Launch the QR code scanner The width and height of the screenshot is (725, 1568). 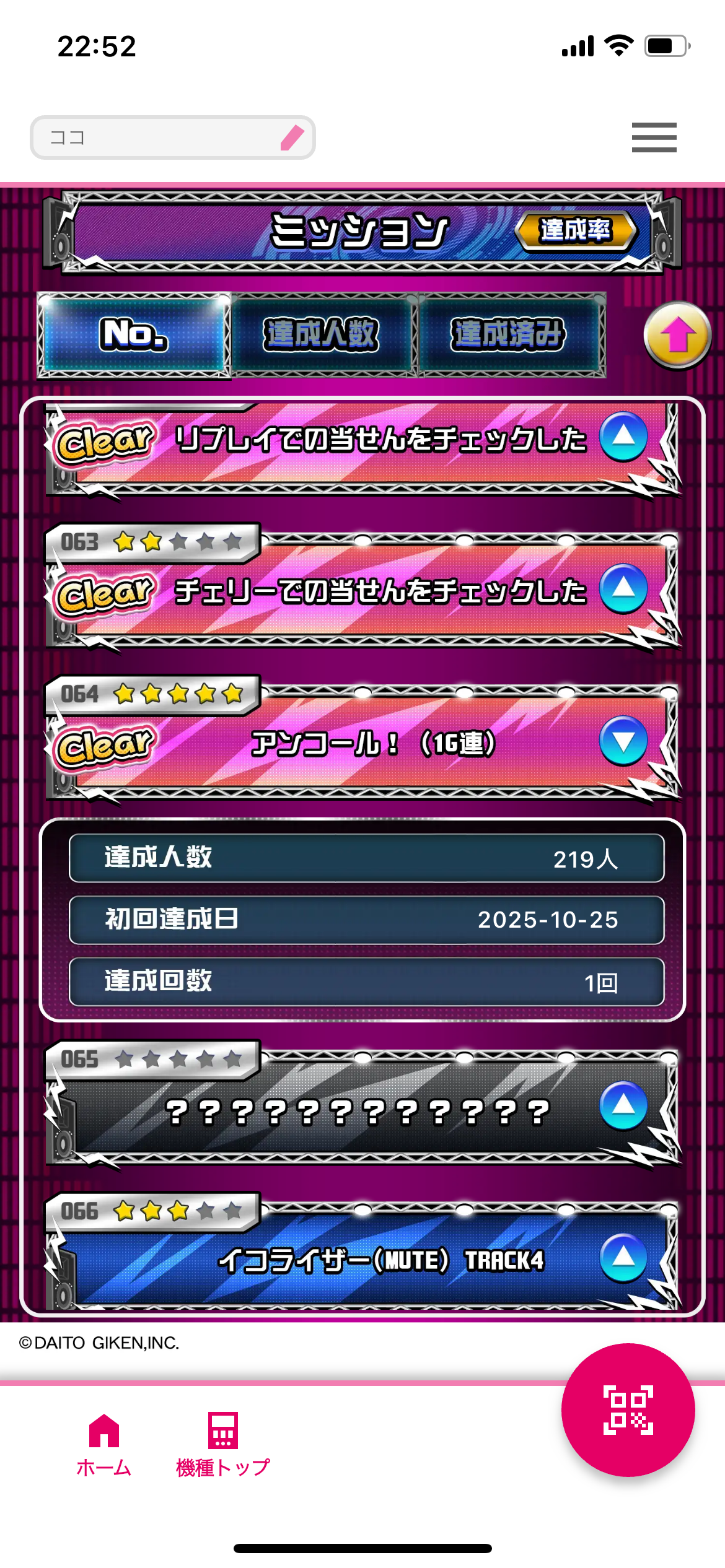point(628,1410)
